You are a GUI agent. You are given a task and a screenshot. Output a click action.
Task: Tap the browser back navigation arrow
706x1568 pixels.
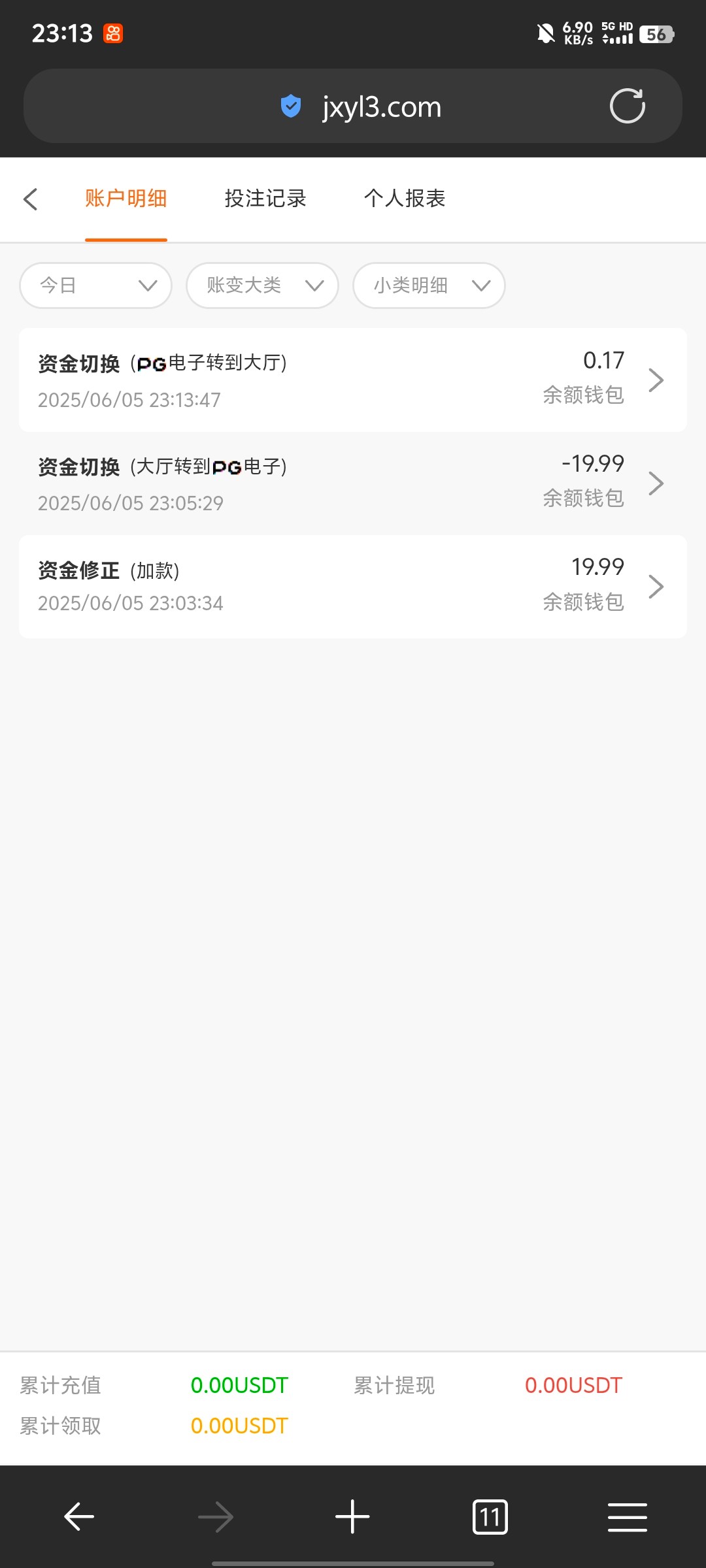coord(78,1516)
